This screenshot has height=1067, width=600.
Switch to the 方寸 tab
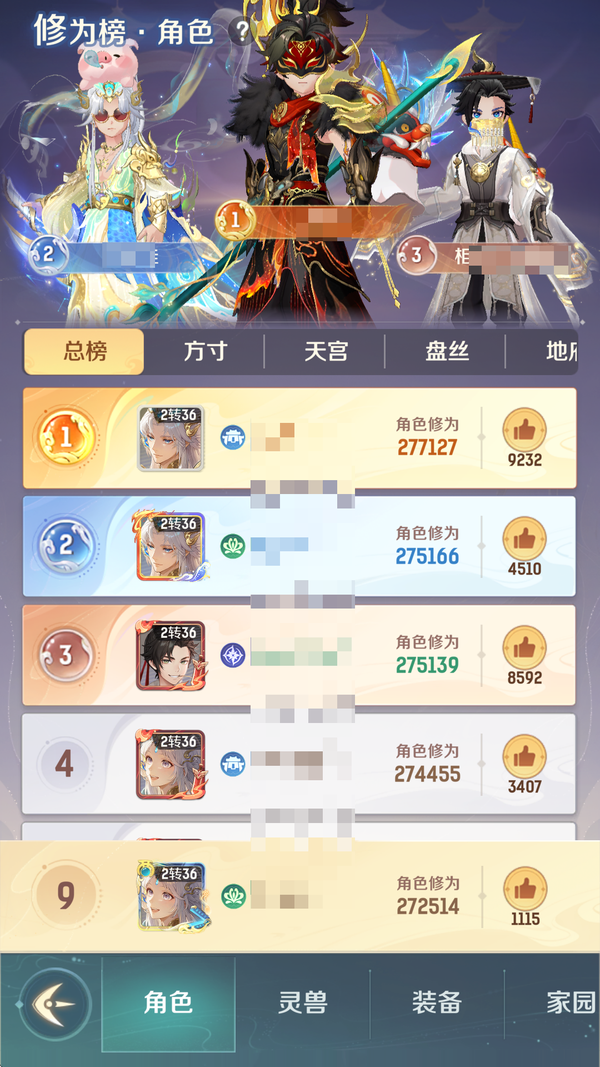(204, 352)
